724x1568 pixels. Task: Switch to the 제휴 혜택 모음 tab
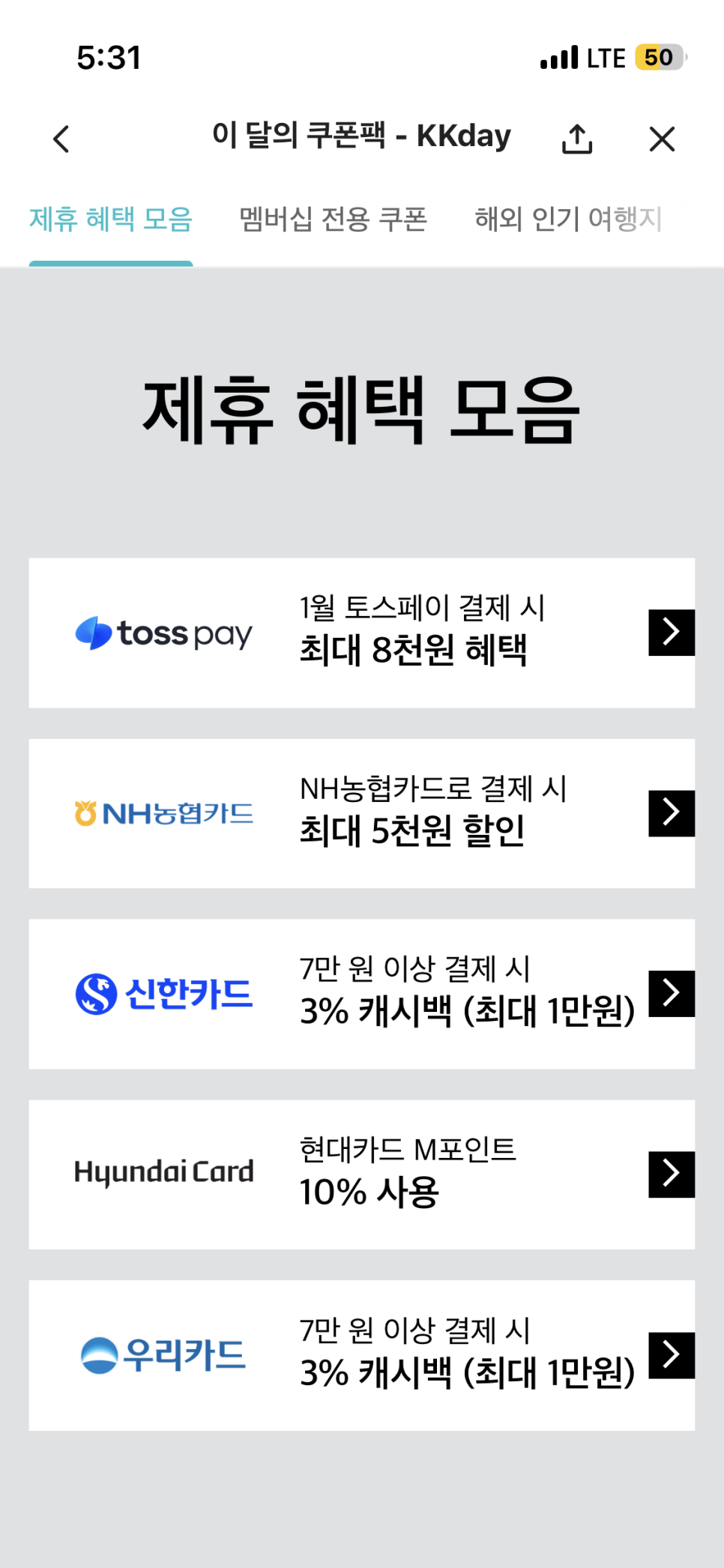point(111,219)
